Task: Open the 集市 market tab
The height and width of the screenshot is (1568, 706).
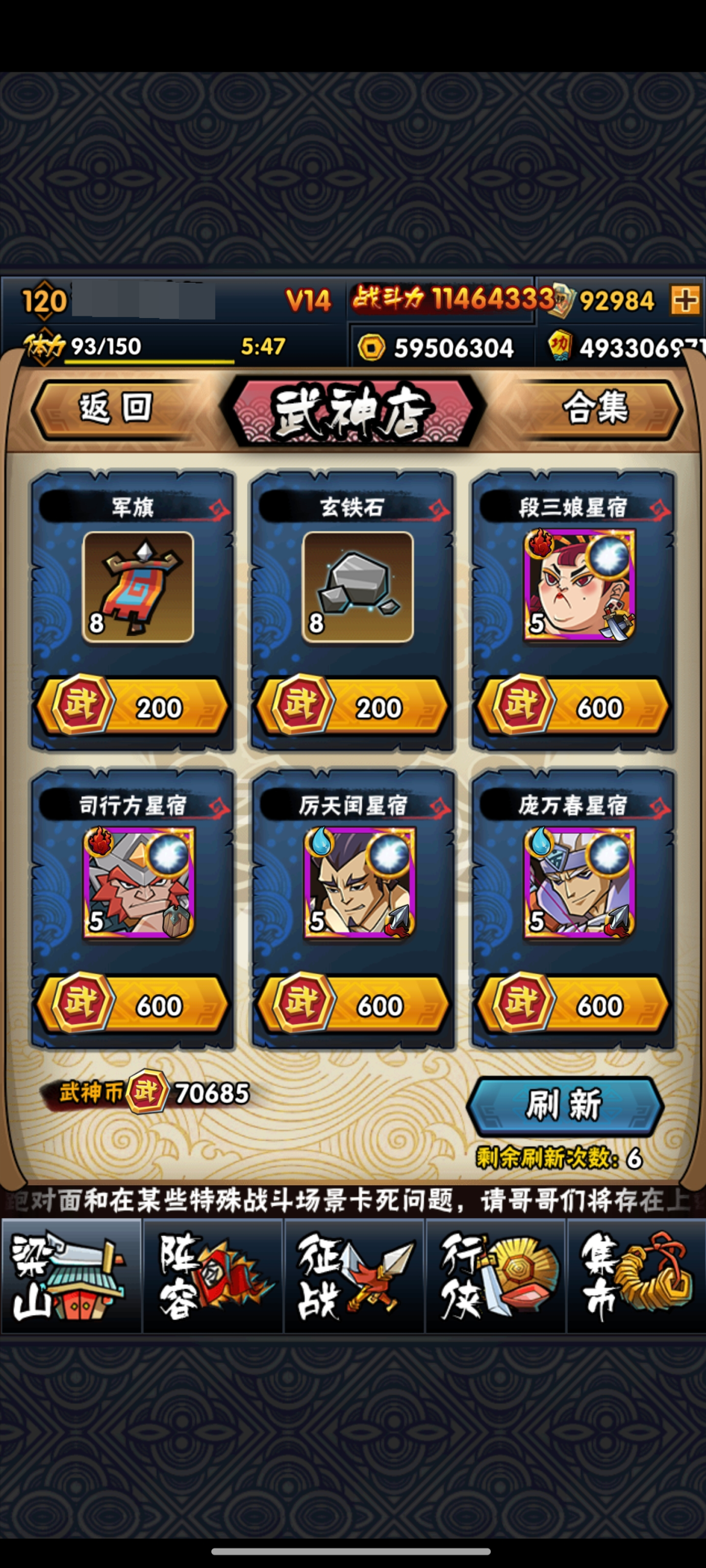Action: (635, 1276)
